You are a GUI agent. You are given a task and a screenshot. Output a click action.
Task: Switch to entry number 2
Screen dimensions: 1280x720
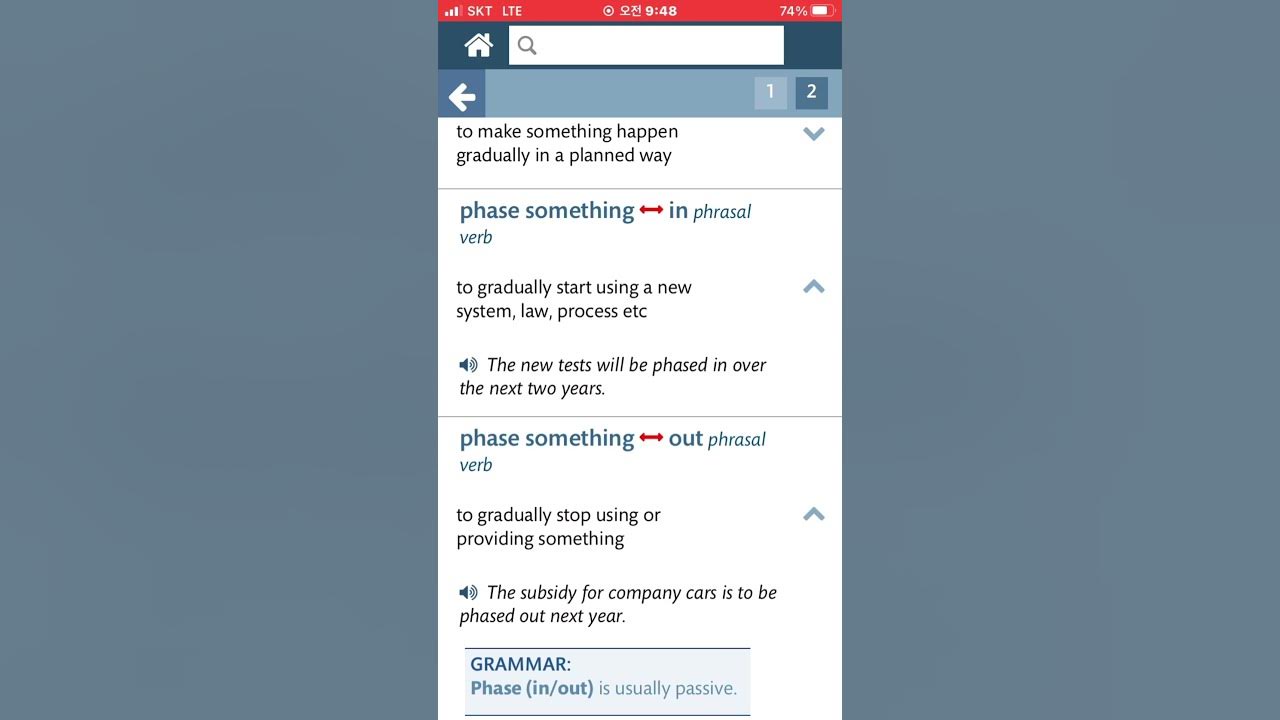tap(811, 92)
